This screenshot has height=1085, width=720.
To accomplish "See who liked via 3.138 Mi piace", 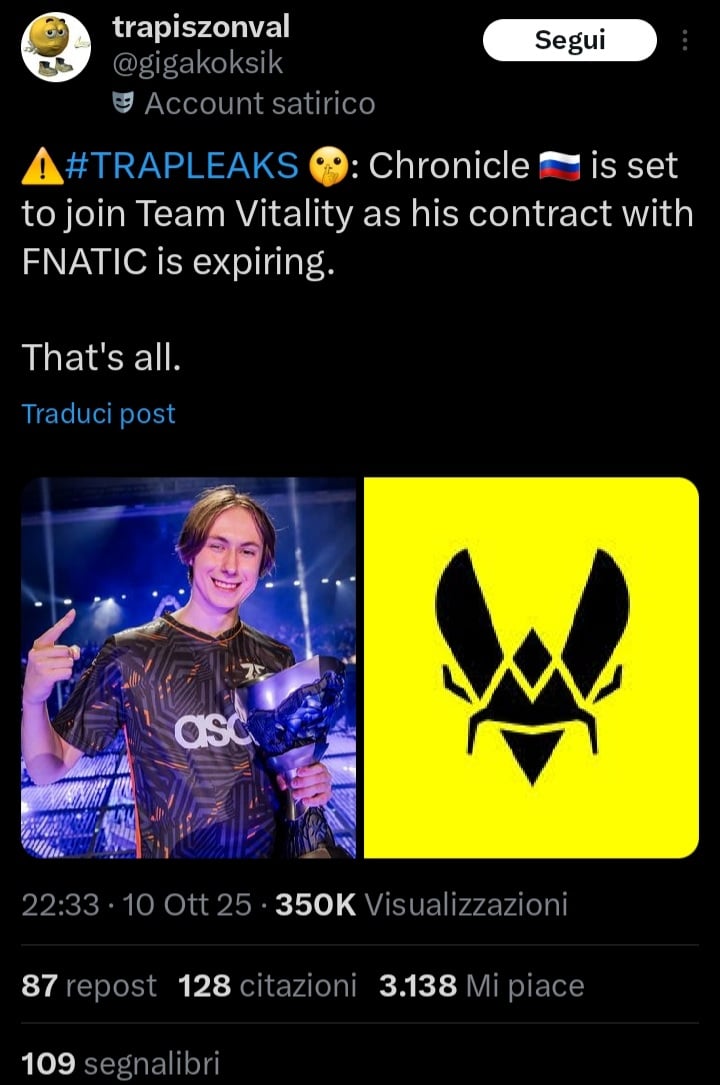I will point(481,986).
